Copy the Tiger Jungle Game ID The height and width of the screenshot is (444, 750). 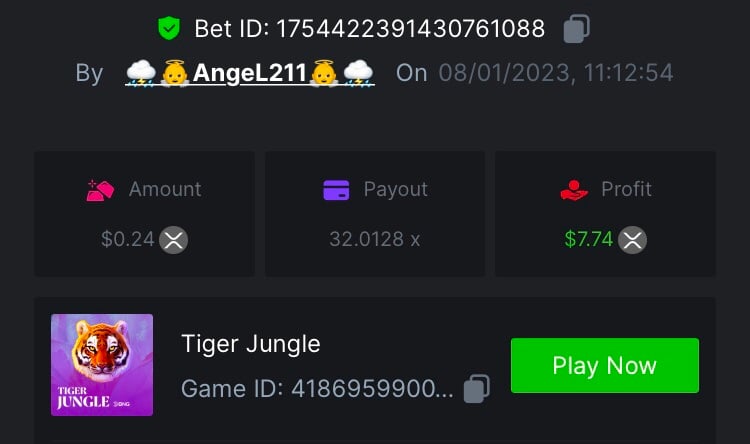click(478, 388)
